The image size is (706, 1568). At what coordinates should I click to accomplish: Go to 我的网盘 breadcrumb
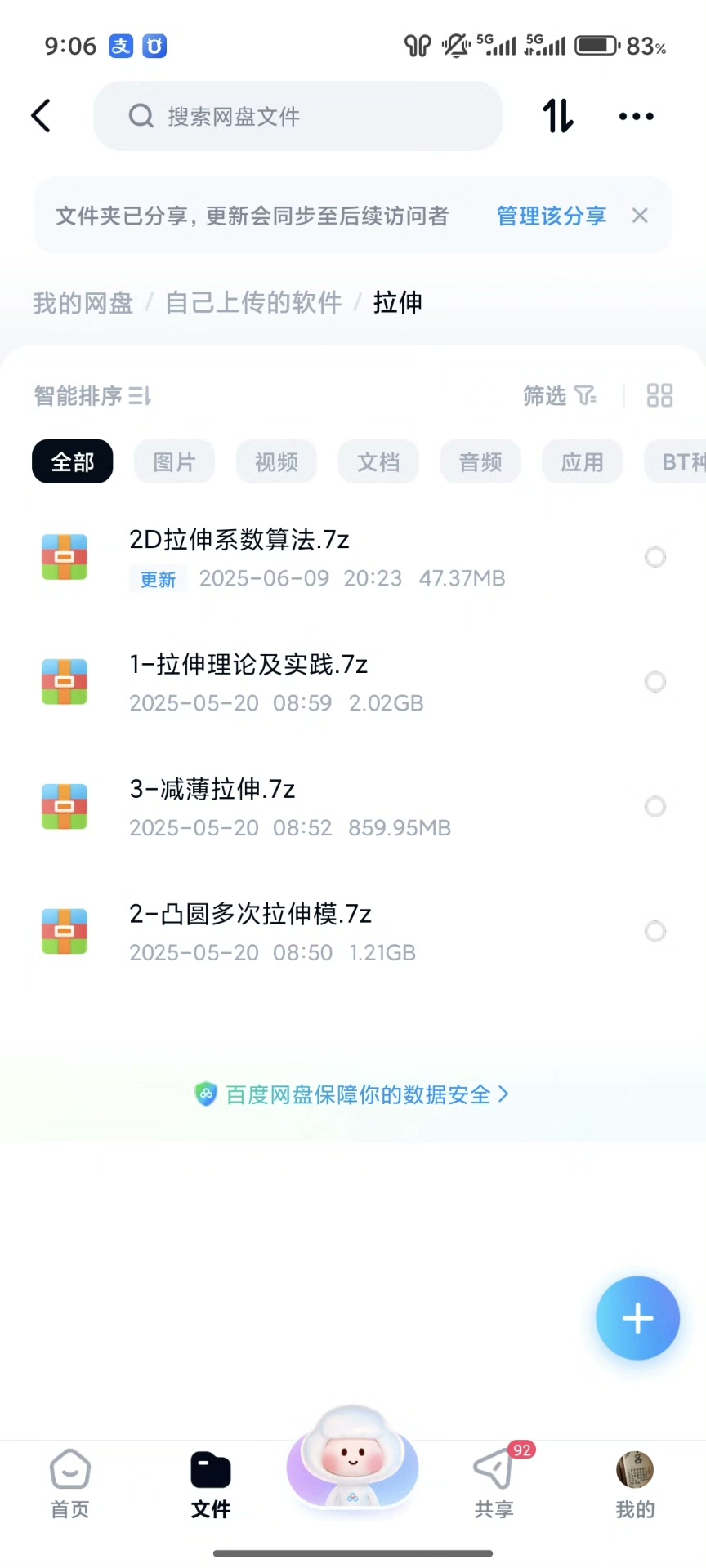pyautogui.click(x=83, y=302)
